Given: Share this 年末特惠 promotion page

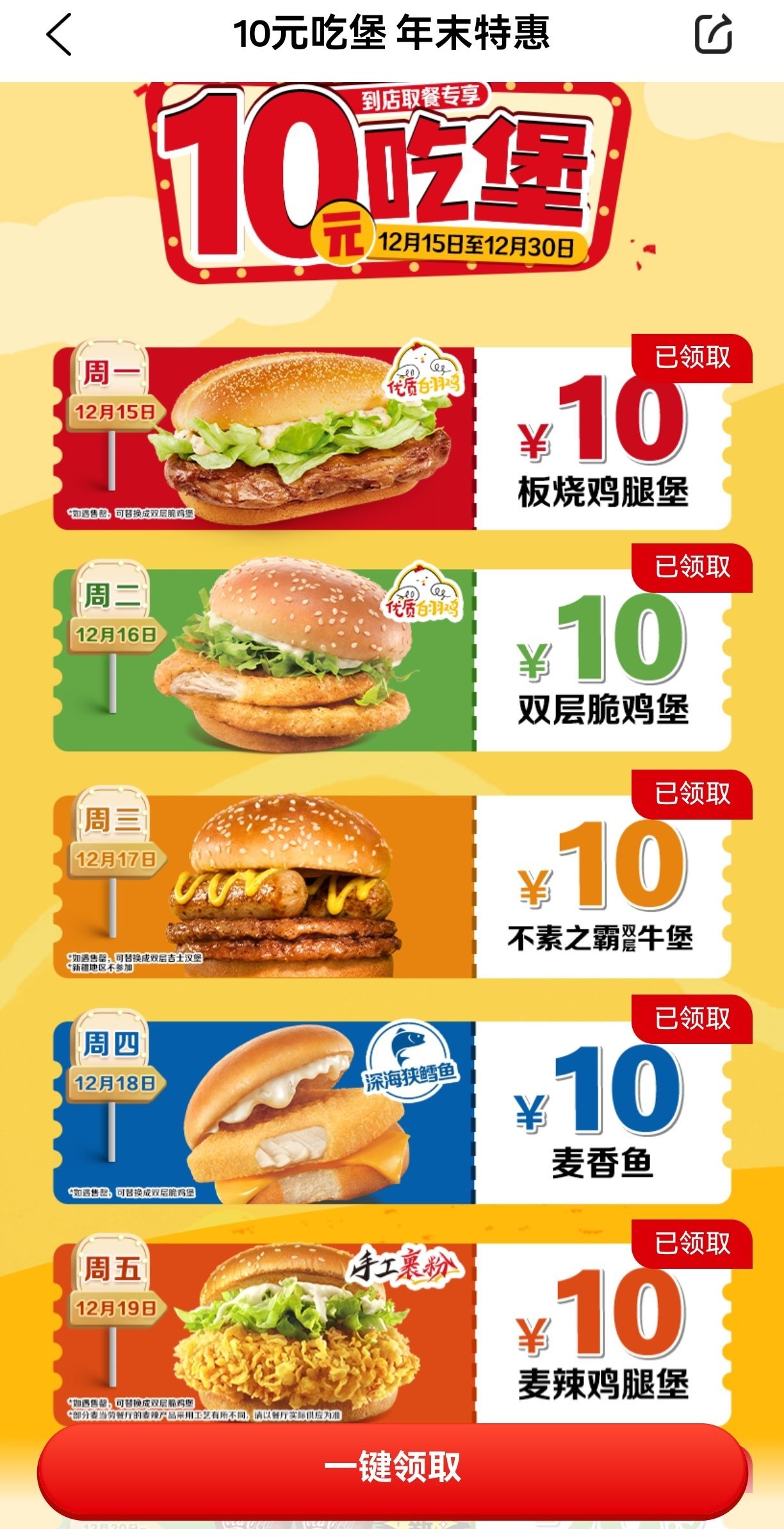Looking at the screenshot, I should (x=714, y=35).
